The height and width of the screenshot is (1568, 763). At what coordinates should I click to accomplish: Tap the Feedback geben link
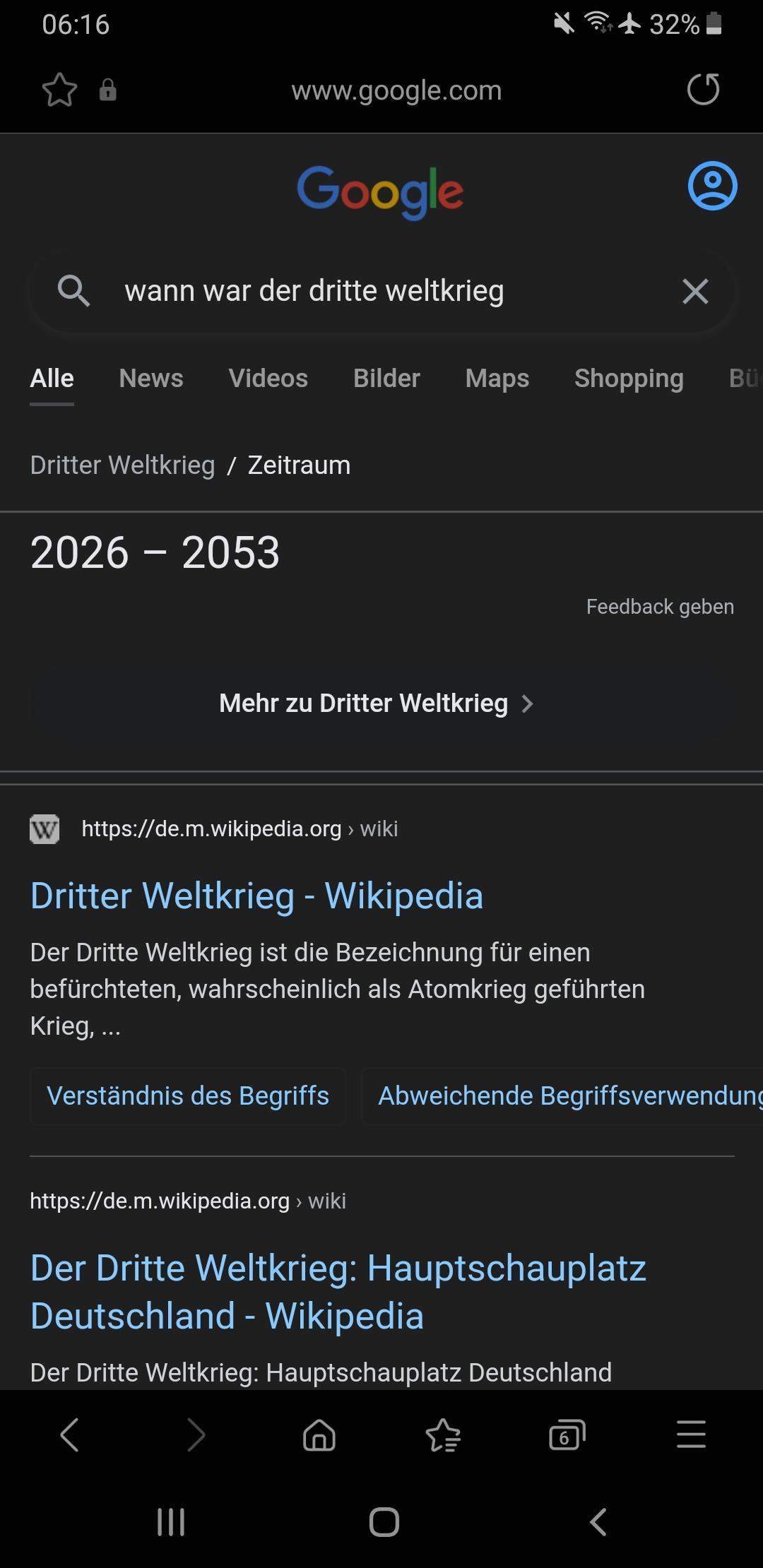[x=660, y=607]
